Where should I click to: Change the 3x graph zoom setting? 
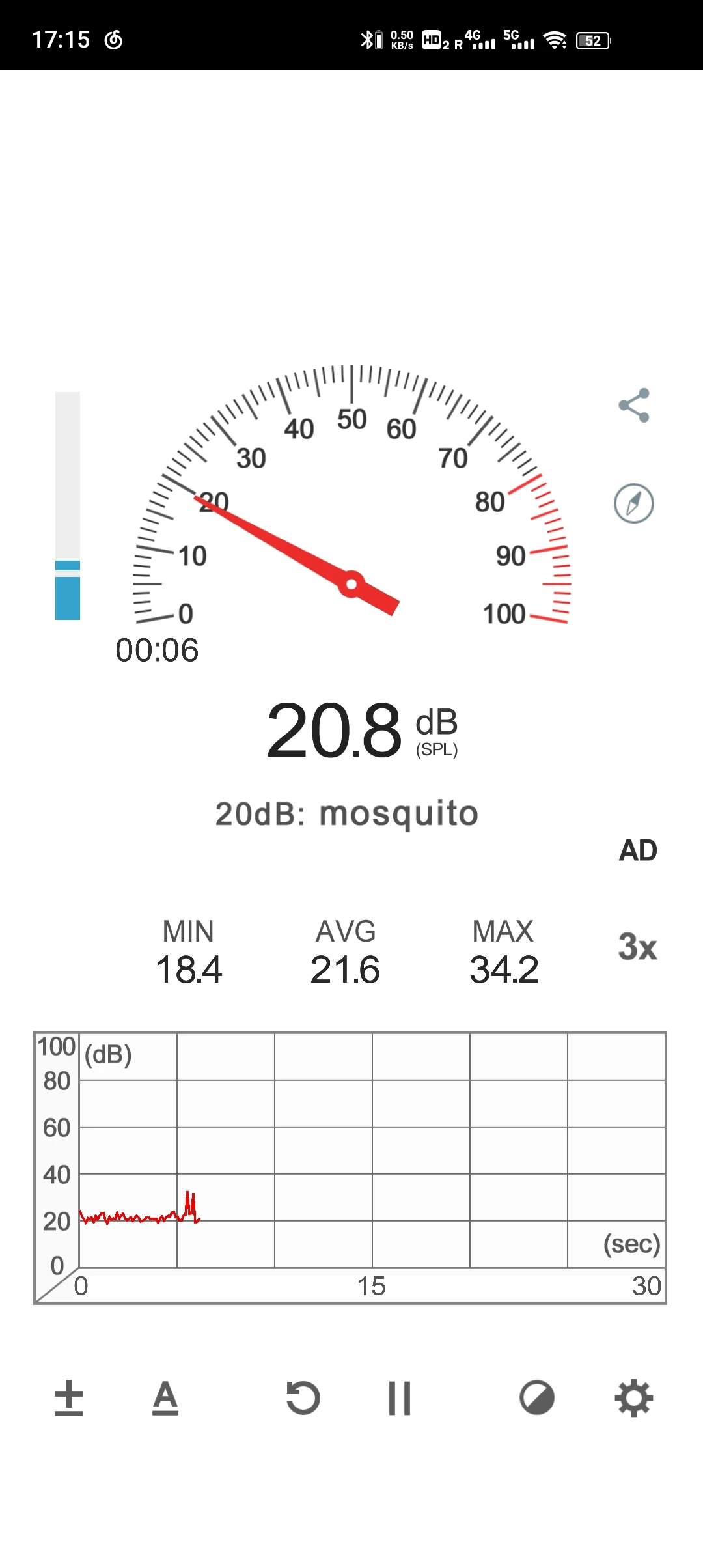click(x=638, y=946)
